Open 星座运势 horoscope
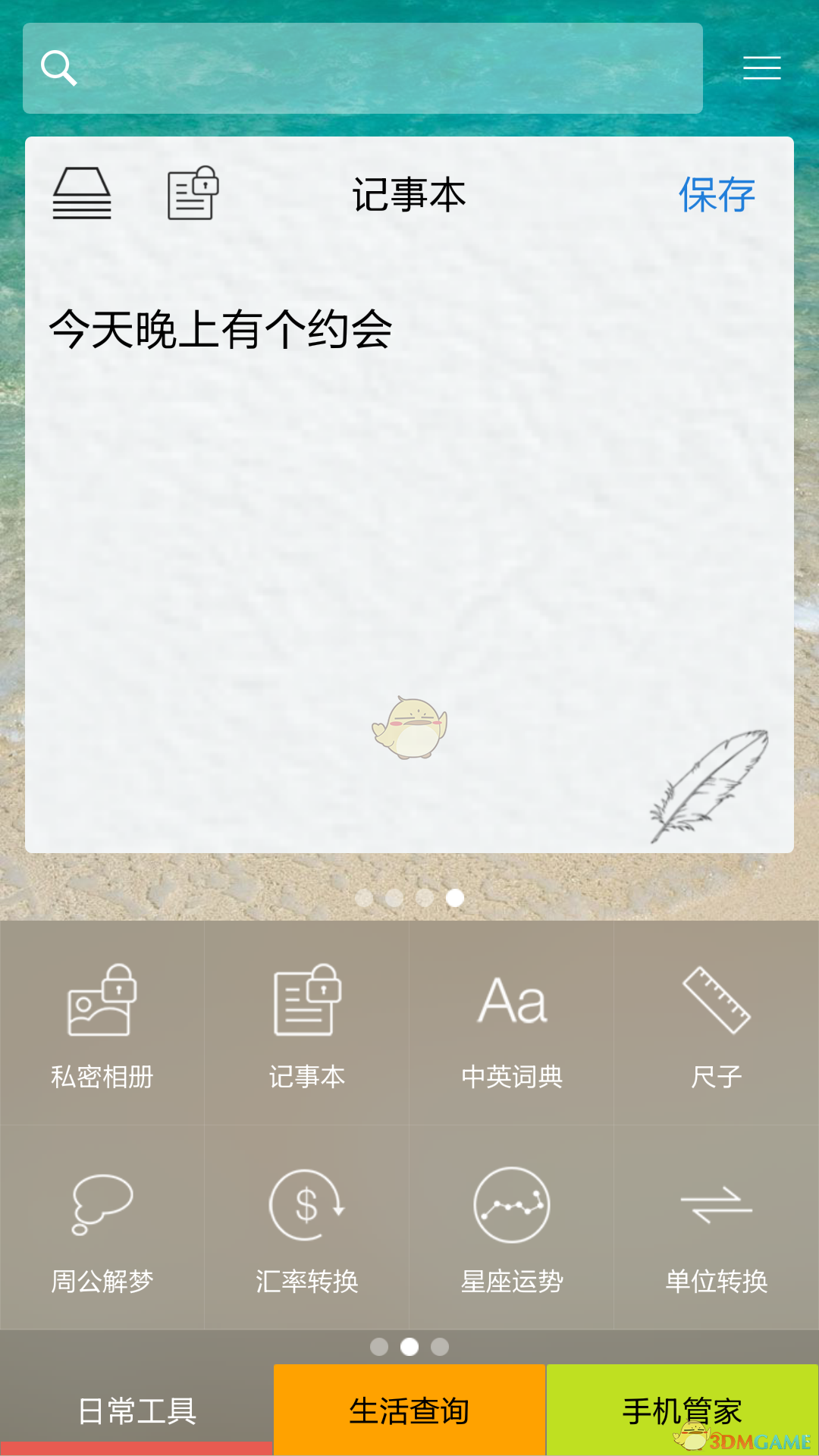Image resolution: width=819 pixels, height=1456 pixels. [512, 1228]
